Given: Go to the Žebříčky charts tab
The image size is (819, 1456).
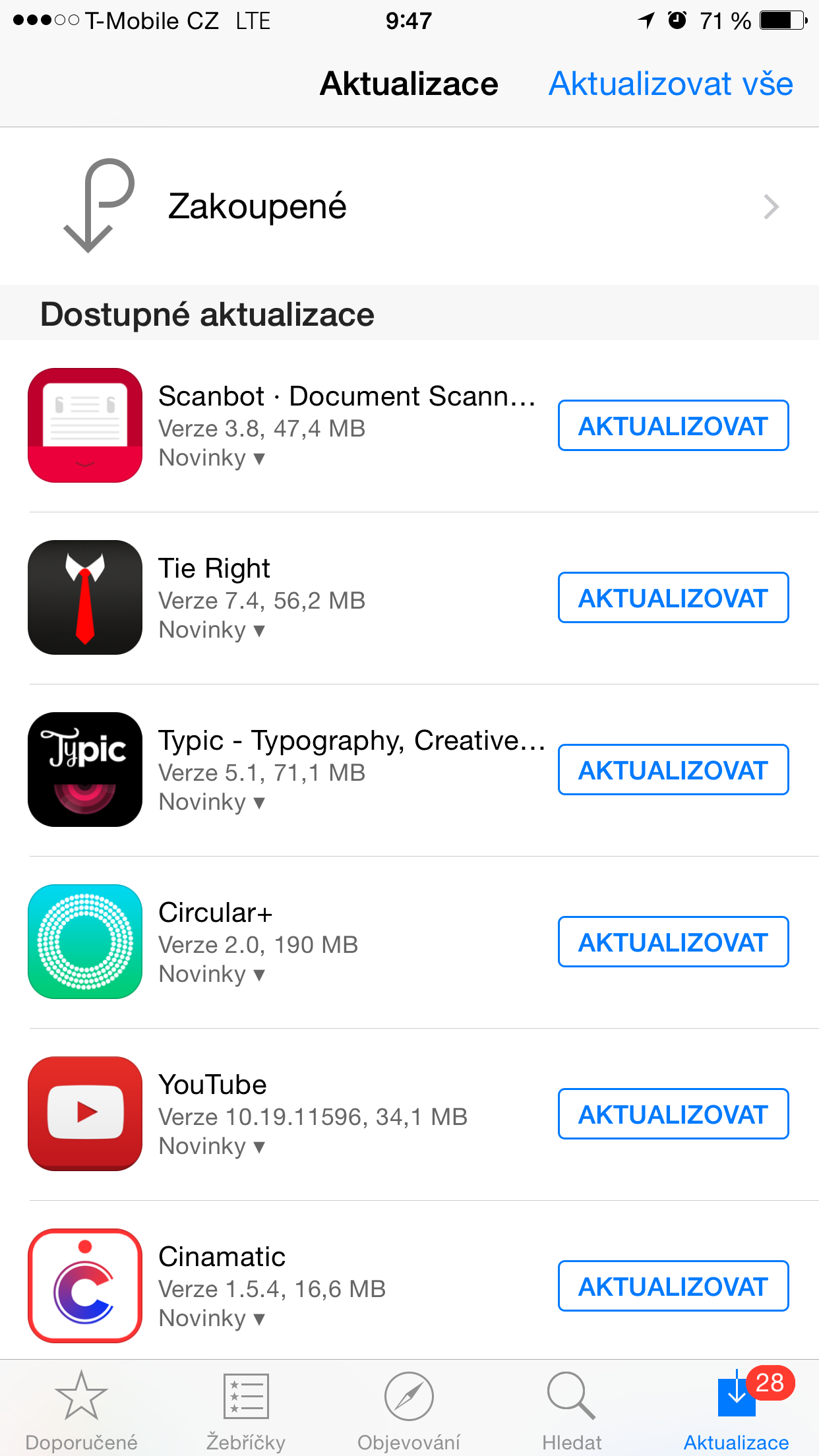Looking at the screenshot, I should (245, 1409).
